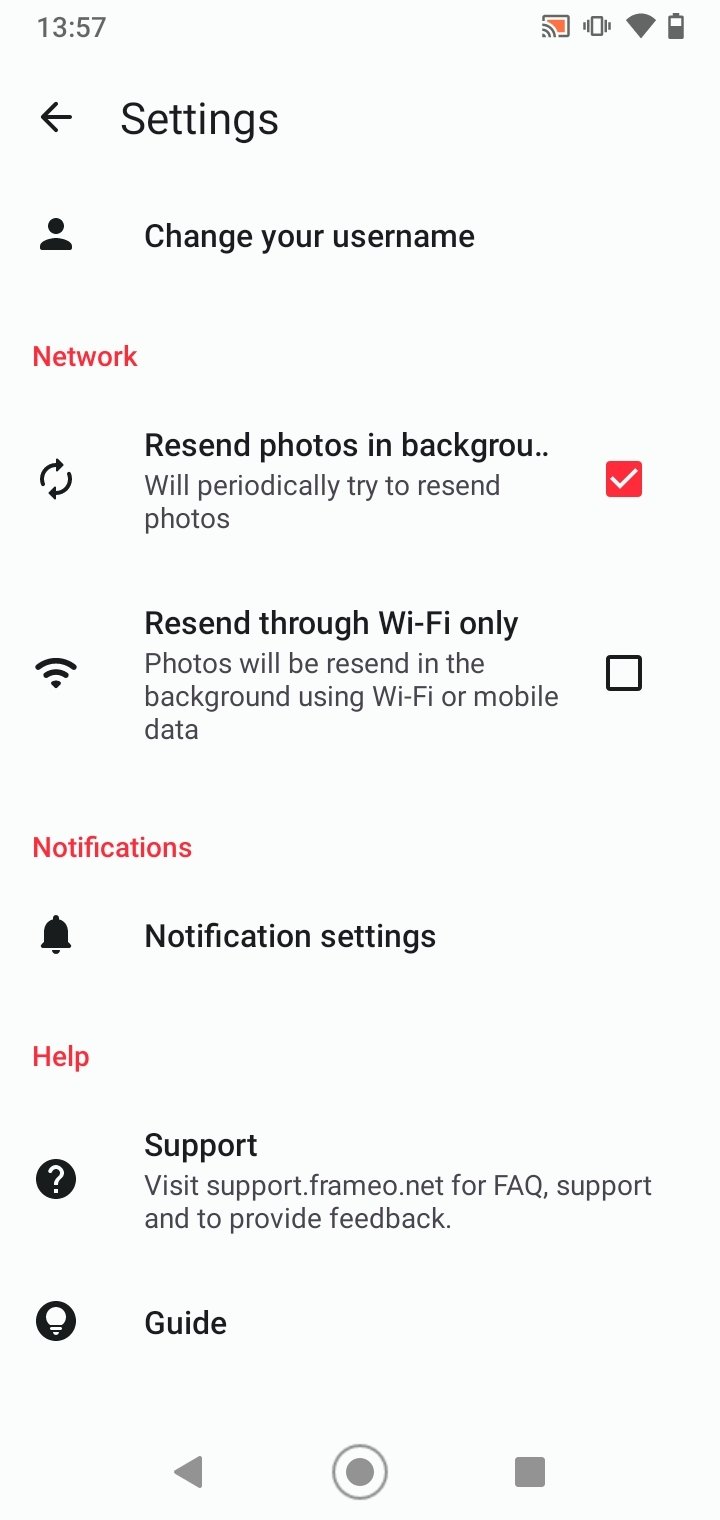720x1520 pixels.
Task: Open Change your username
Action: (x=360, y=236)
